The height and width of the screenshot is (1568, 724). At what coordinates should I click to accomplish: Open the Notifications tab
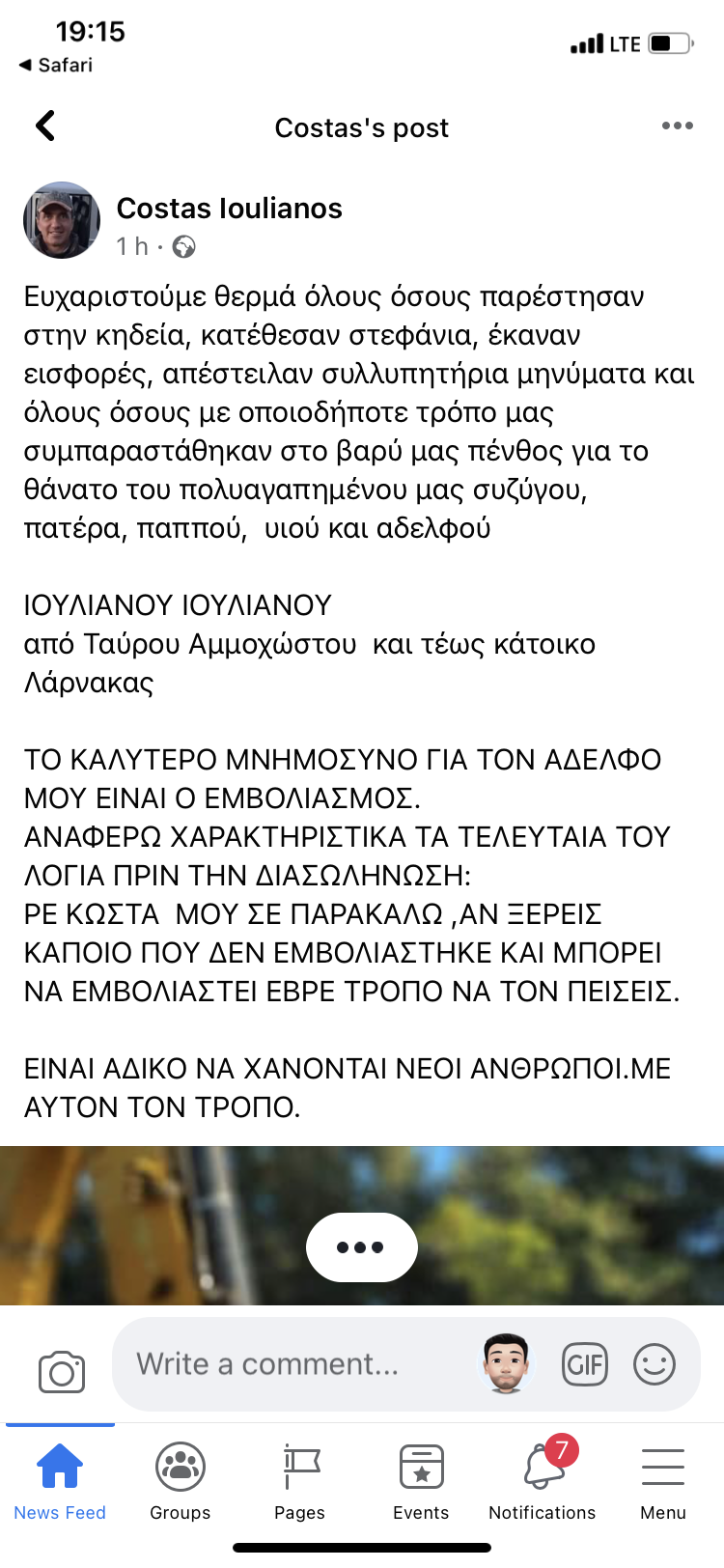(x=542, y=1482)
